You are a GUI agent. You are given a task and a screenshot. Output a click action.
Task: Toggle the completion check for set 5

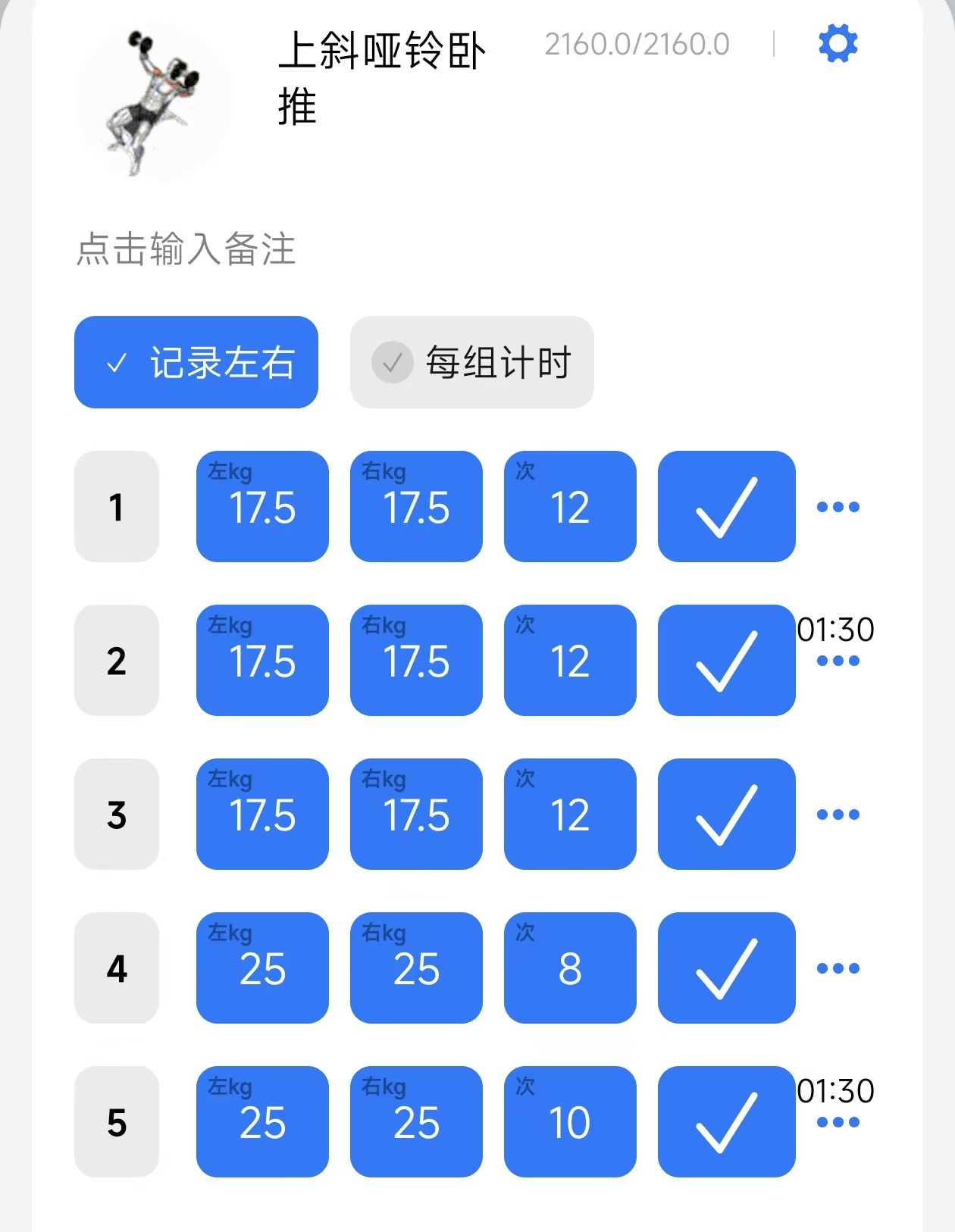click(x=726, y=1121)
